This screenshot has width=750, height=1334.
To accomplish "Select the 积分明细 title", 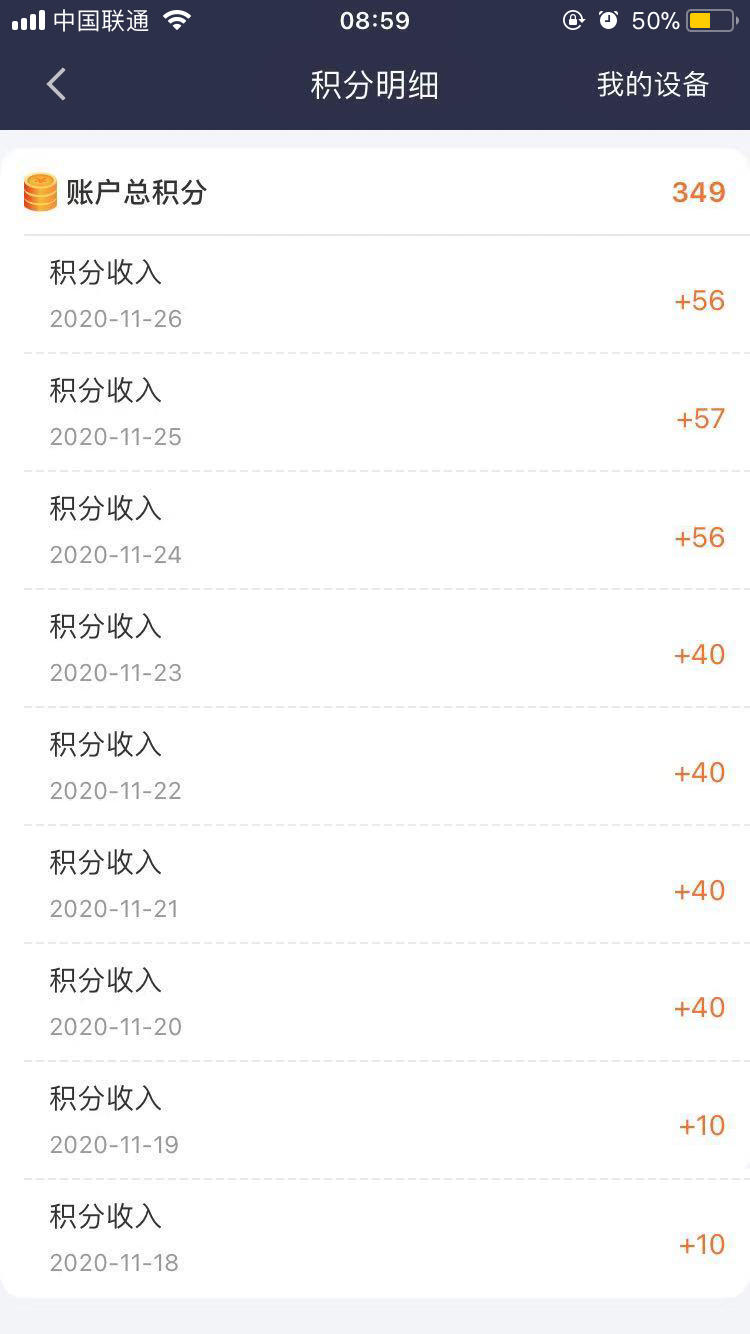I will pos(375,85).
